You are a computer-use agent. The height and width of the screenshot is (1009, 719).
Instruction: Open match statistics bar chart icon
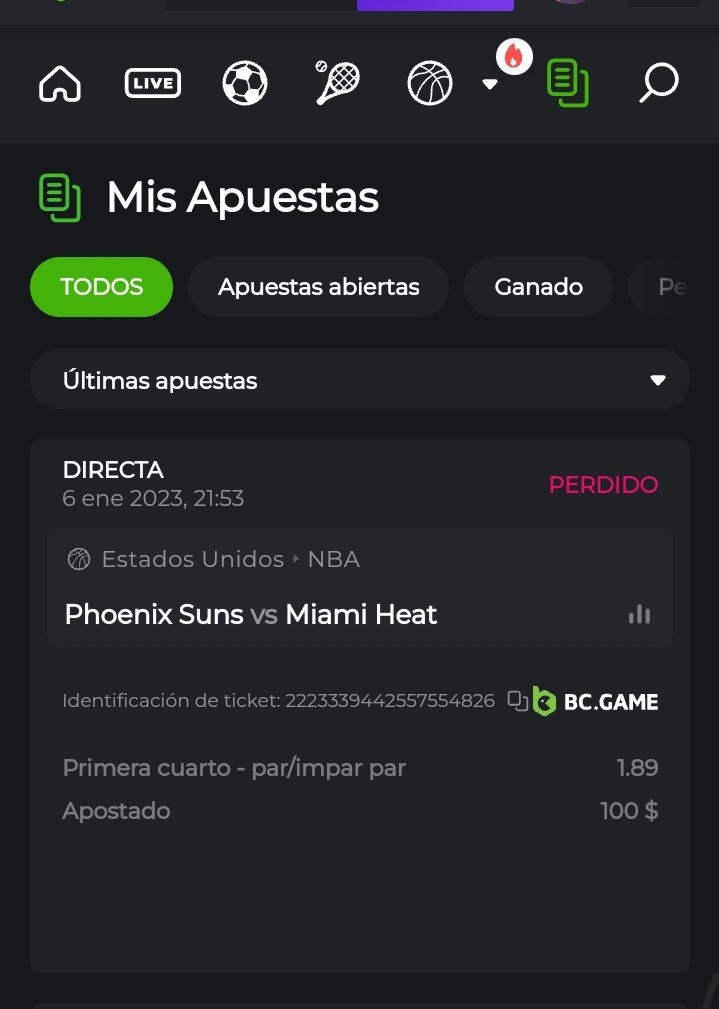coord(639,614)
